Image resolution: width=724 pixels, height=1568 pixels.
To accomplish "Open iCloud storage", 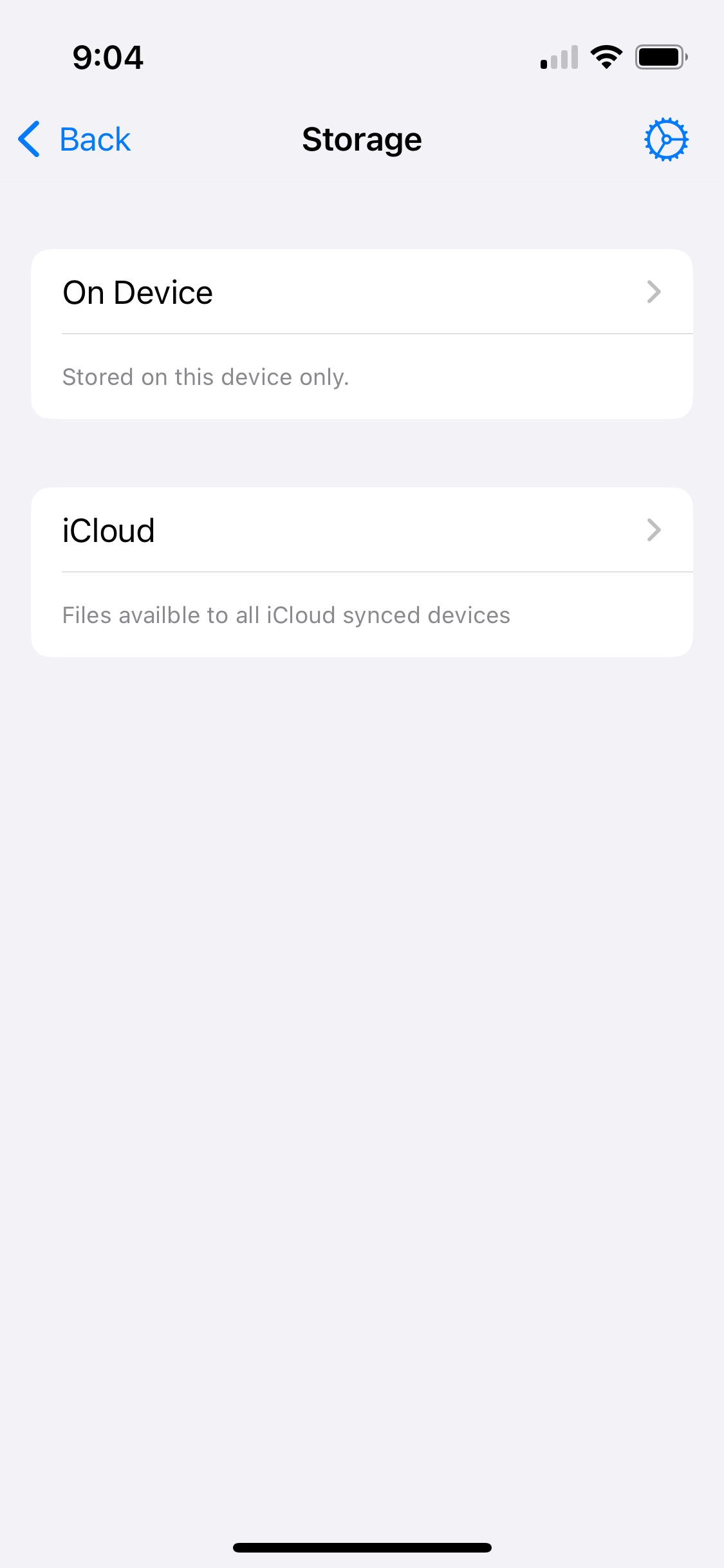I will pos(362,530).
